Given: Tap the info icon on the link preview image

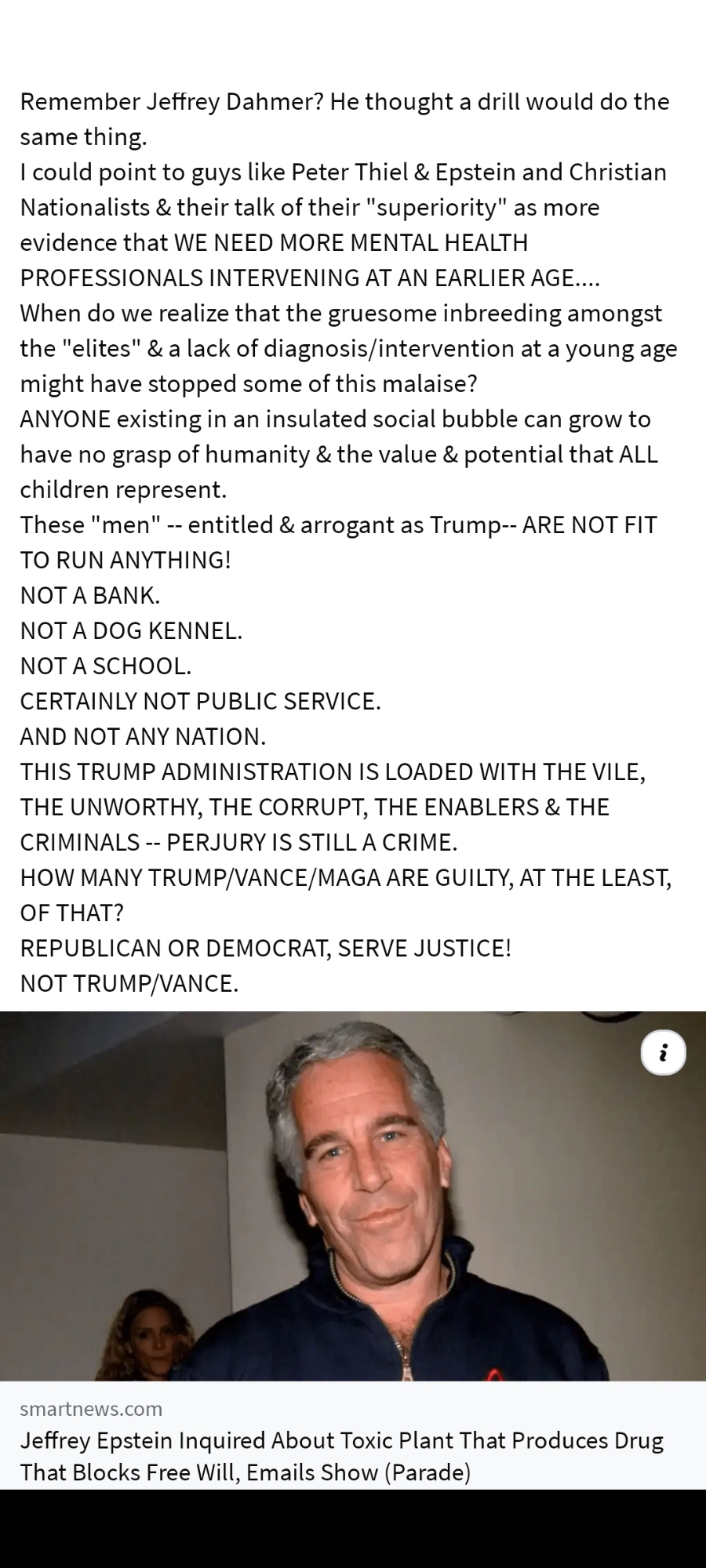Looking at the screenshot, I should (x=664, y=1053).
